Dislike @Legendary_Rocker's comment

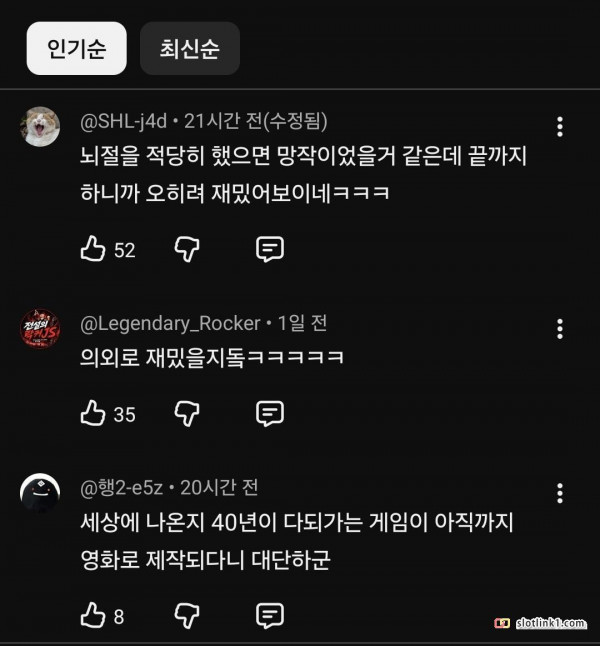coord(187,414)
